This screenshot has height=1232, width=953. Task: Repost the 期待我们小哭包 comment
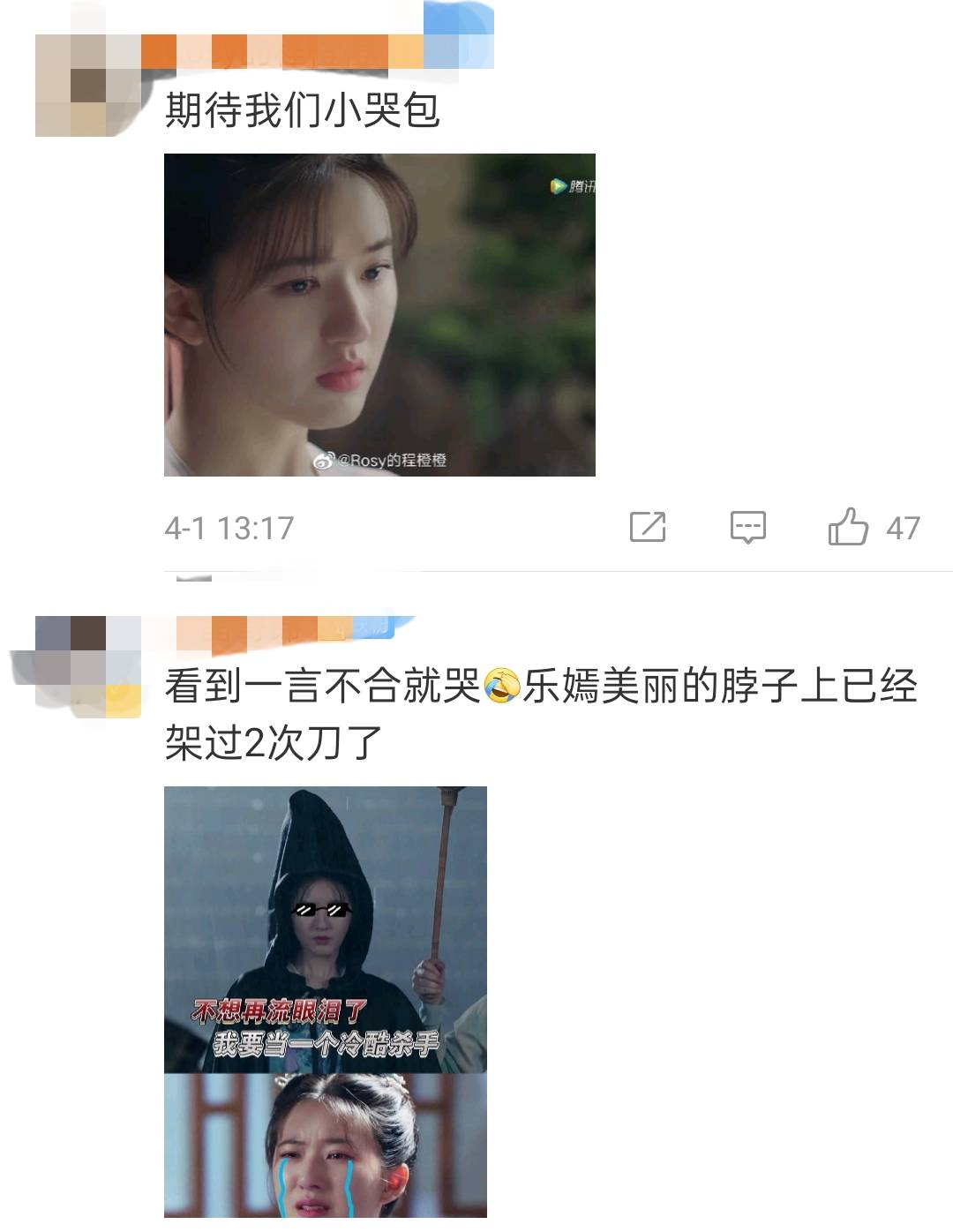click(648, 528)
